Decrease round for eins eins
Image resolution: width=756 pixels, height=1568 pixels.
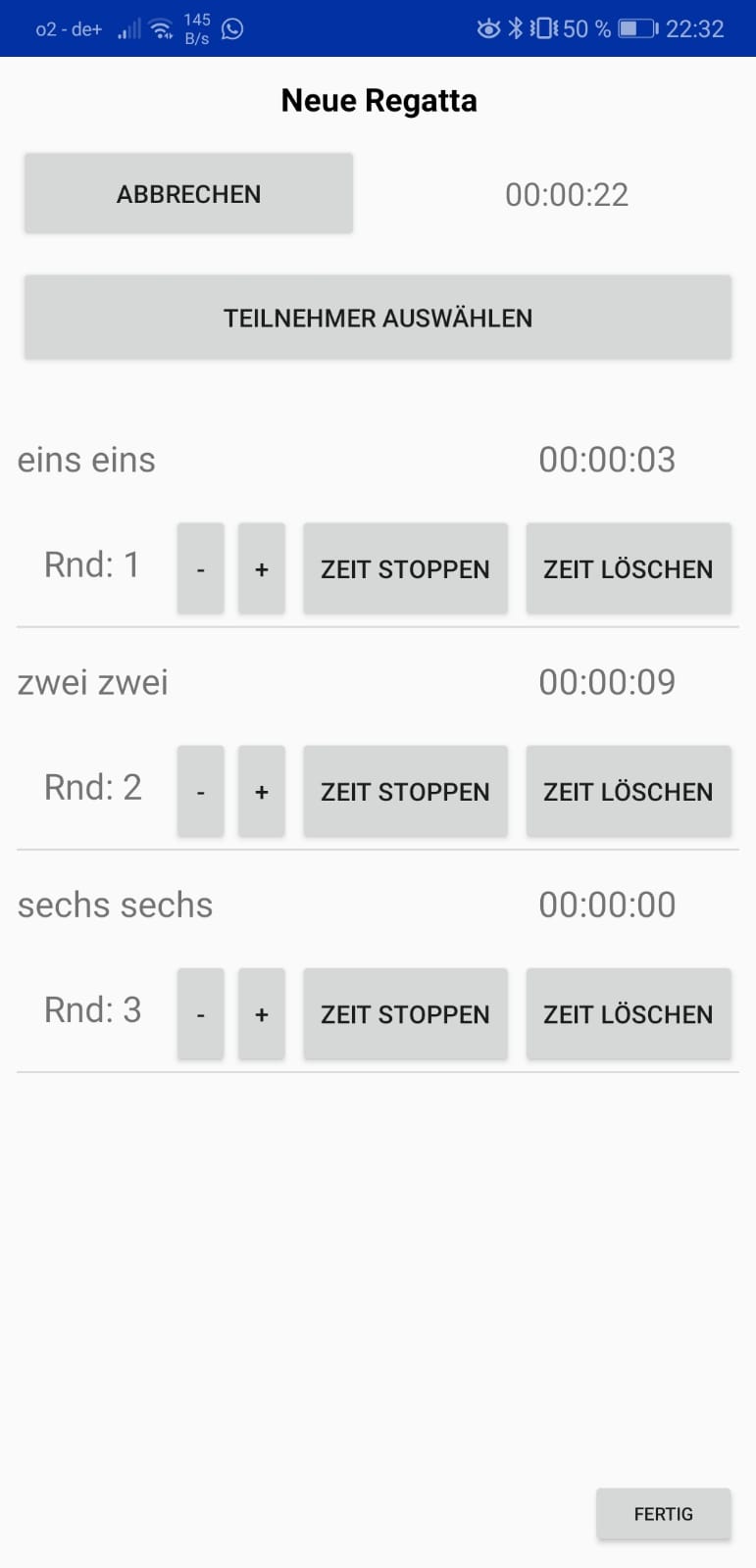(x=200, y=568)
